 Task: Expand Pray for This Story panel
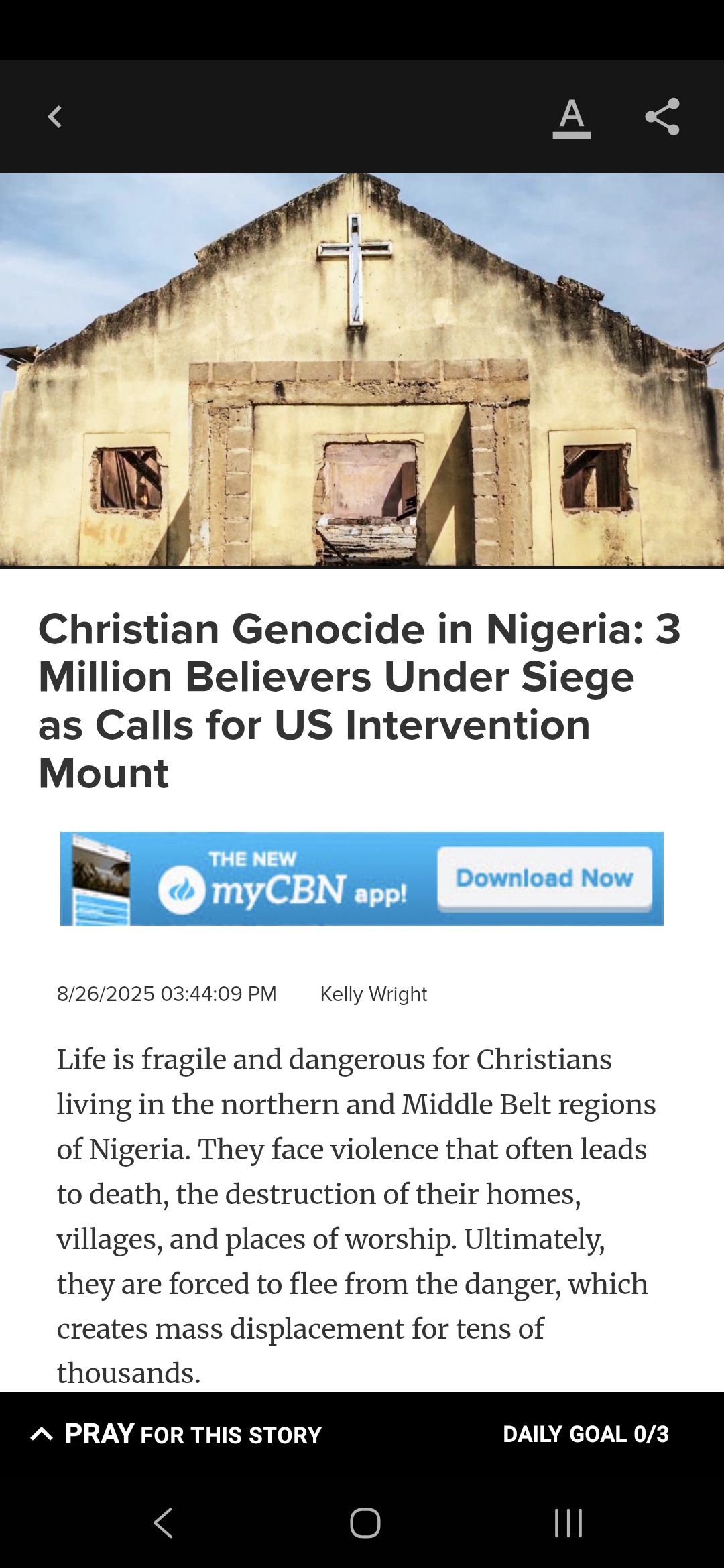[177, 1434]
